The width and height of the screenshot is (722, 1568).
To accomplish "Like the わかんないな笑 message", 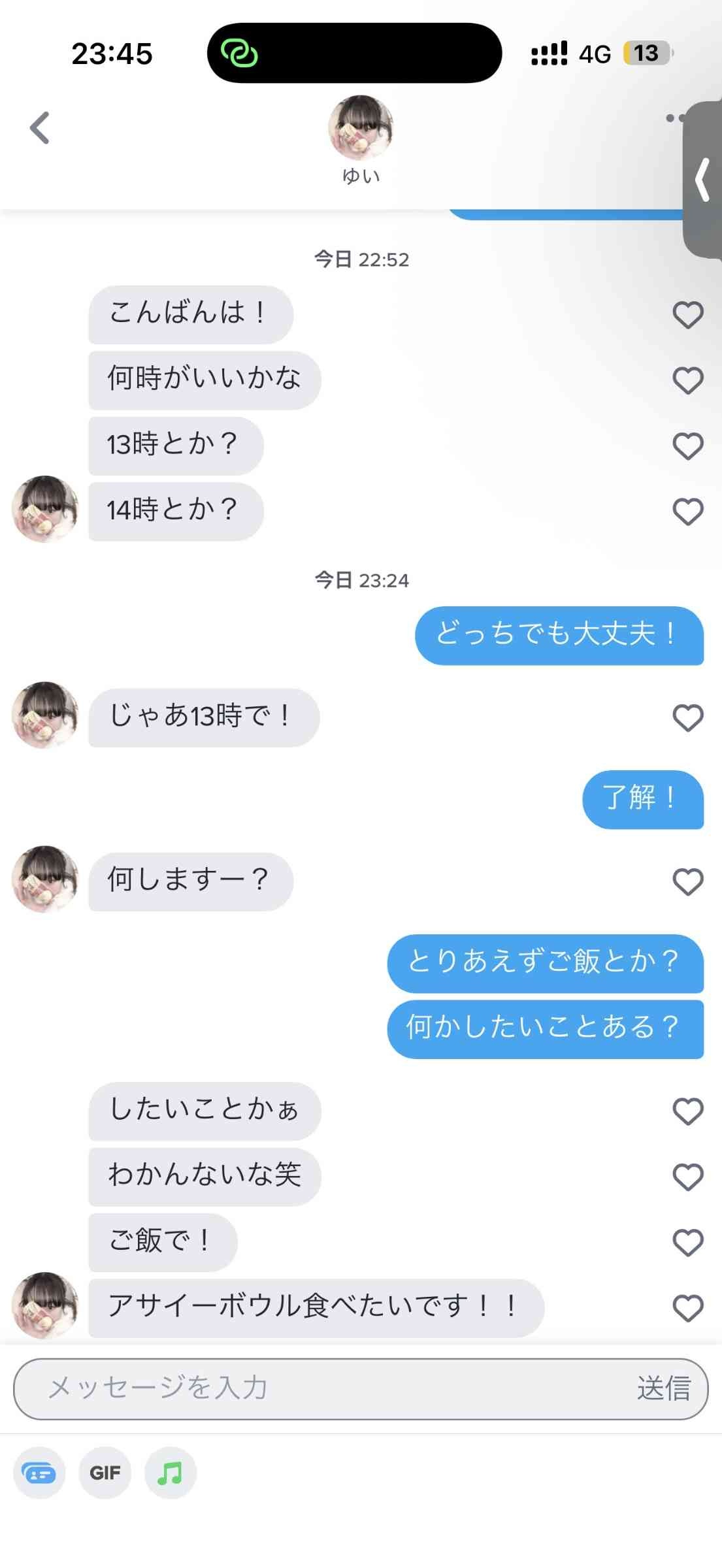I will pyautogui.click(x=687, y=1177).
